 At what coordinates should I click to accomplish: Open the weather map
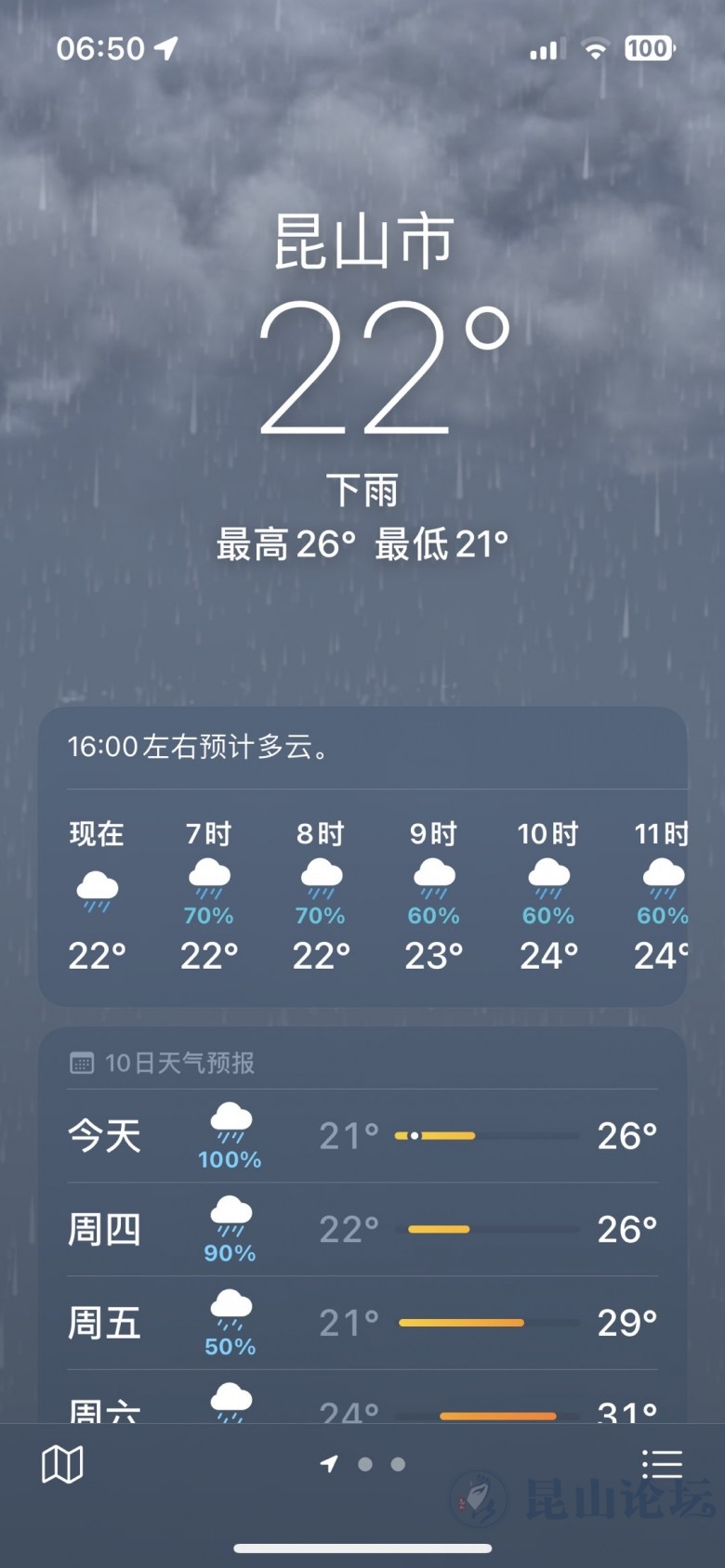tap(62, 1465)
